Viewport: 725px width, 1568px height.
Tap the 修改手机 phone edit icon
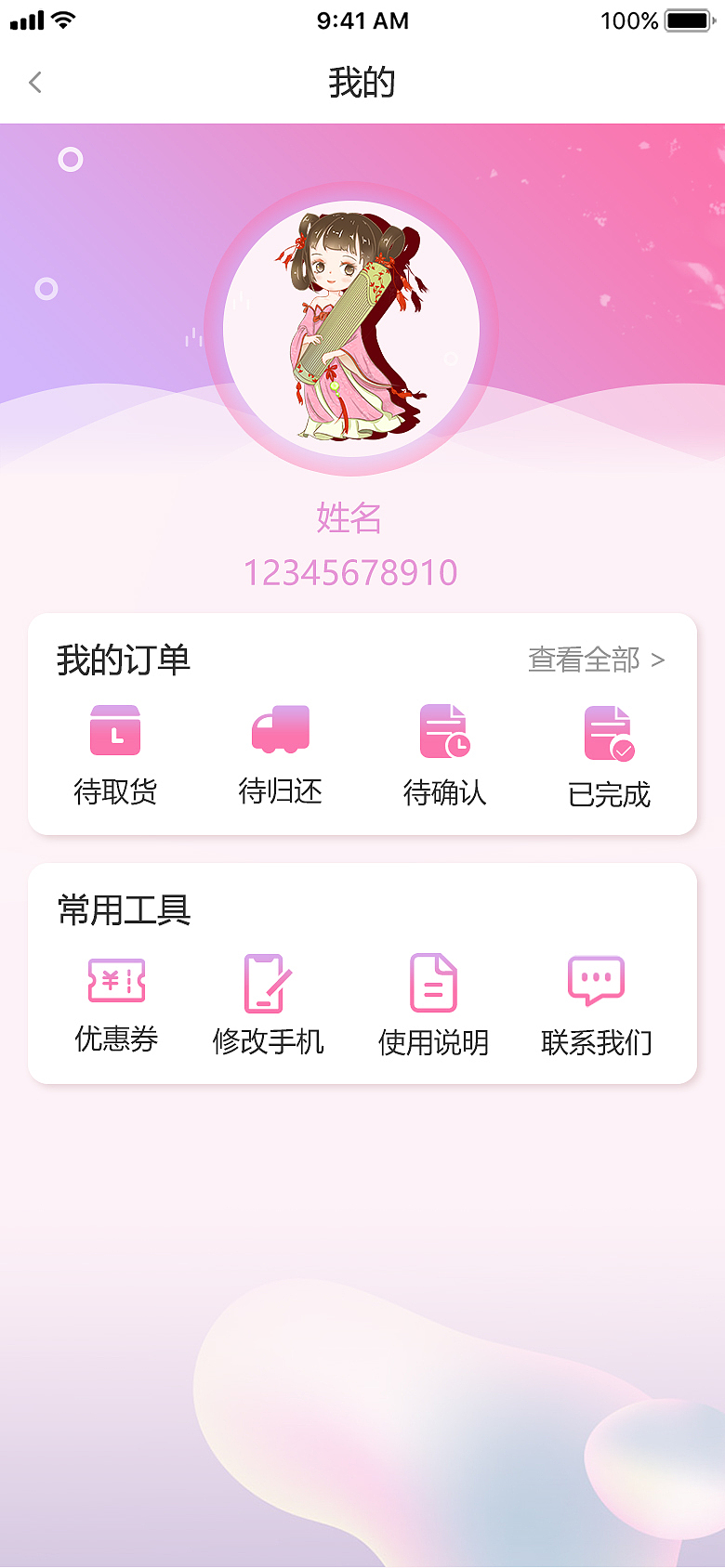click(x=269, y=980)
